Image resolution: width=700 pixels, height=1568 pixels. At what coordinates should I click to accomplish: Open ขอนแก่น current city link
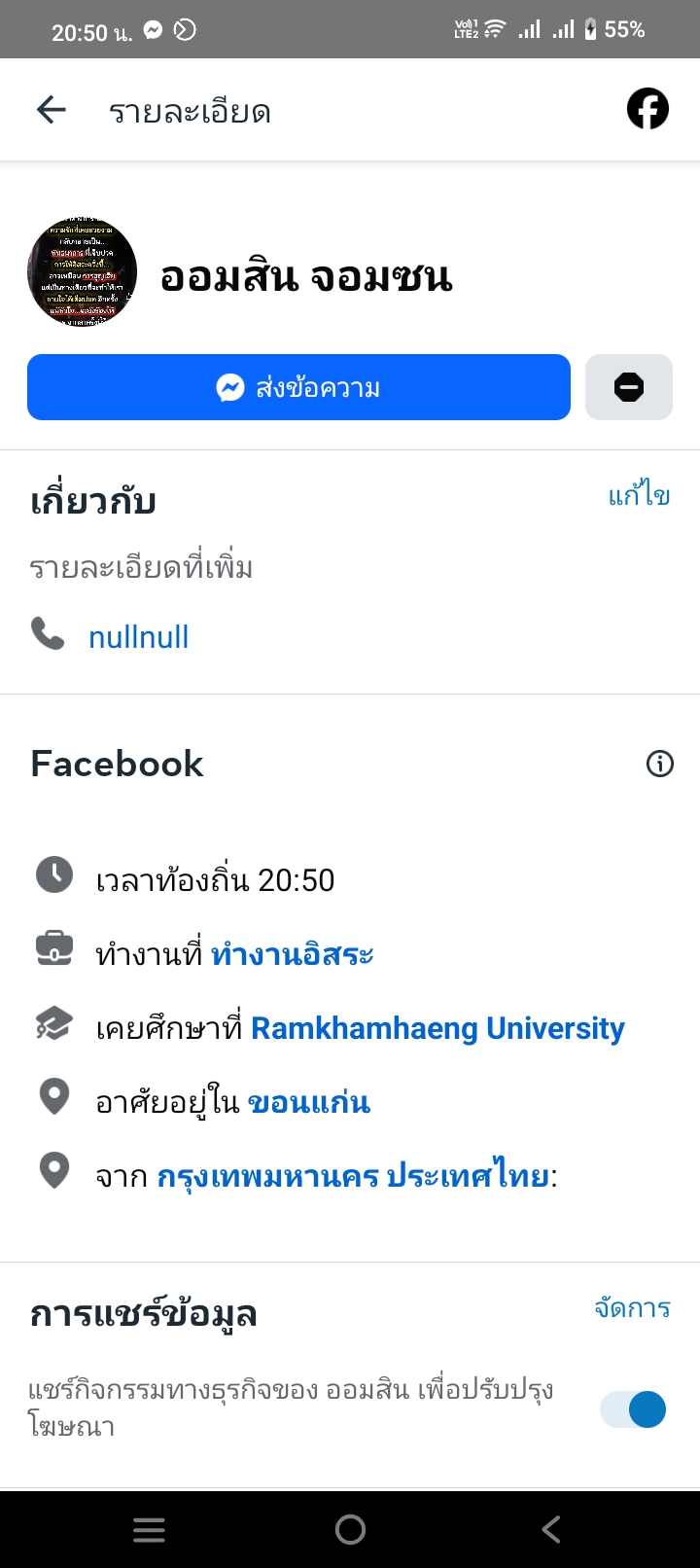(309, 1102)
